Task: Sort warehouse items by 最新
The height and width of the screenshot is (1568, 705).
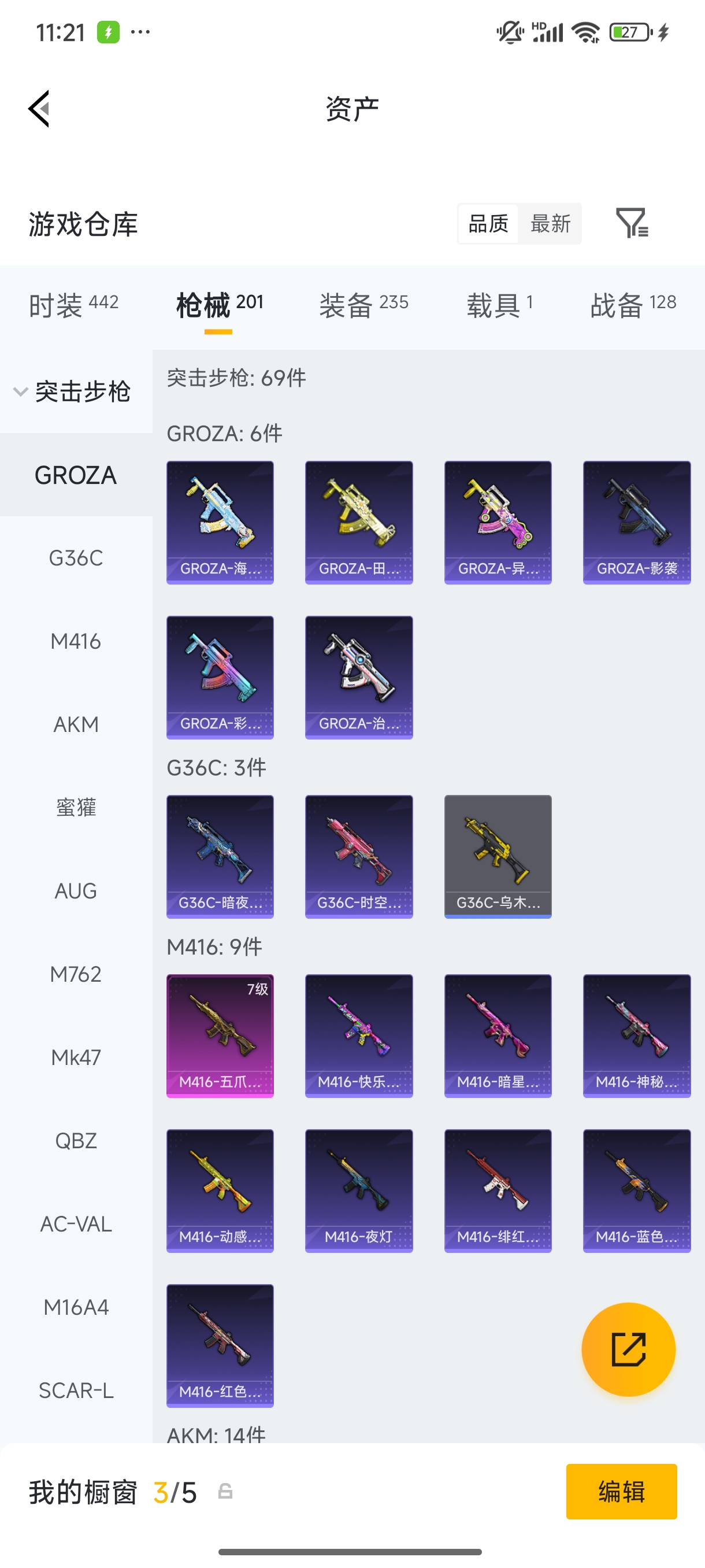Action: point(551,224)
